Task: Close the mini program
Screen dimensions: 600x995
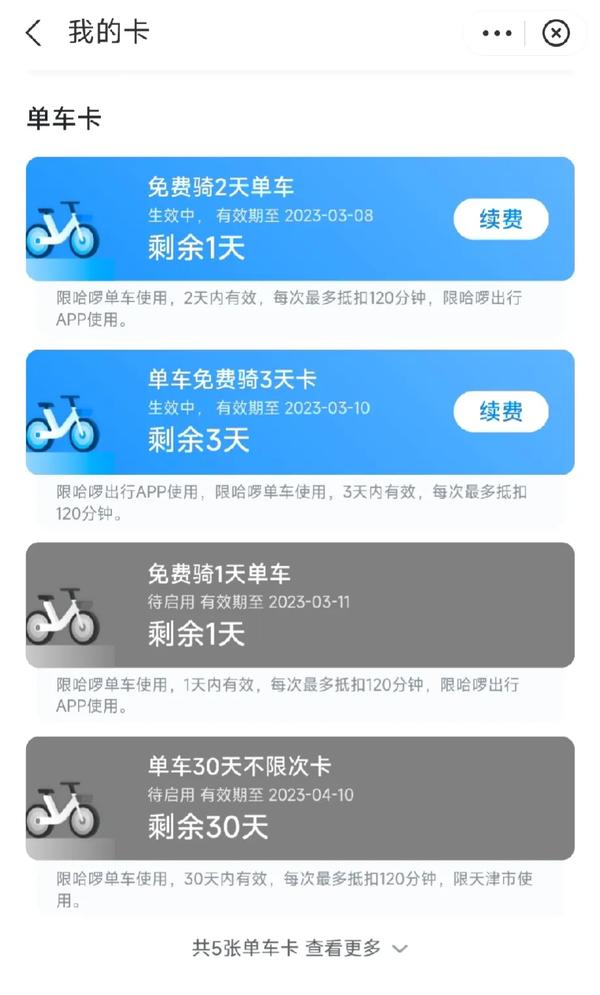Action: (x=556, y=33)
